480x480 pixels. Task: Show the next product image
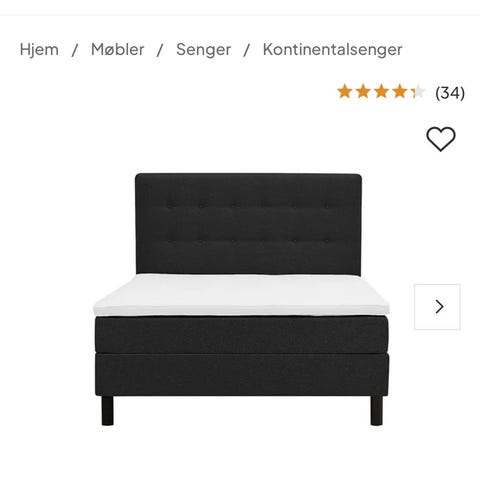(437, 307)
